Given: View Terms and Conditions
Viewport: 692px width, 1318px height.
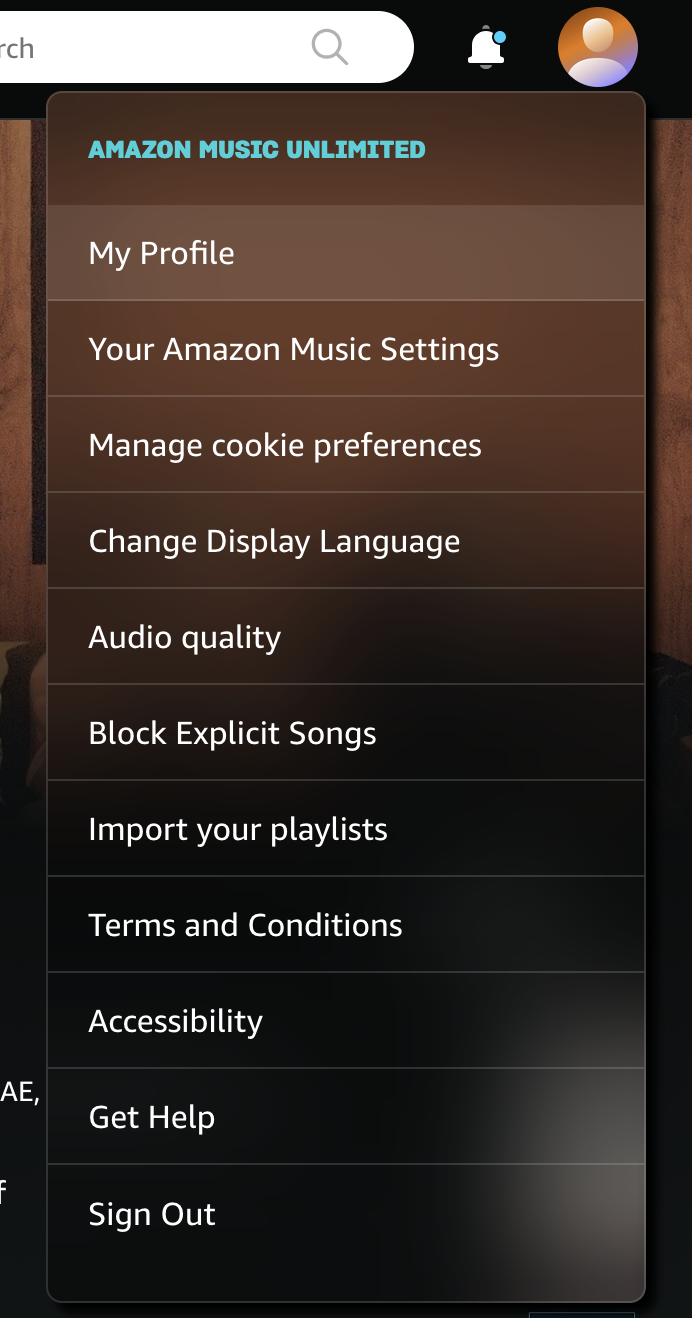Looking at the screenshot, I should pyautogui.click(x=345, y=925).
